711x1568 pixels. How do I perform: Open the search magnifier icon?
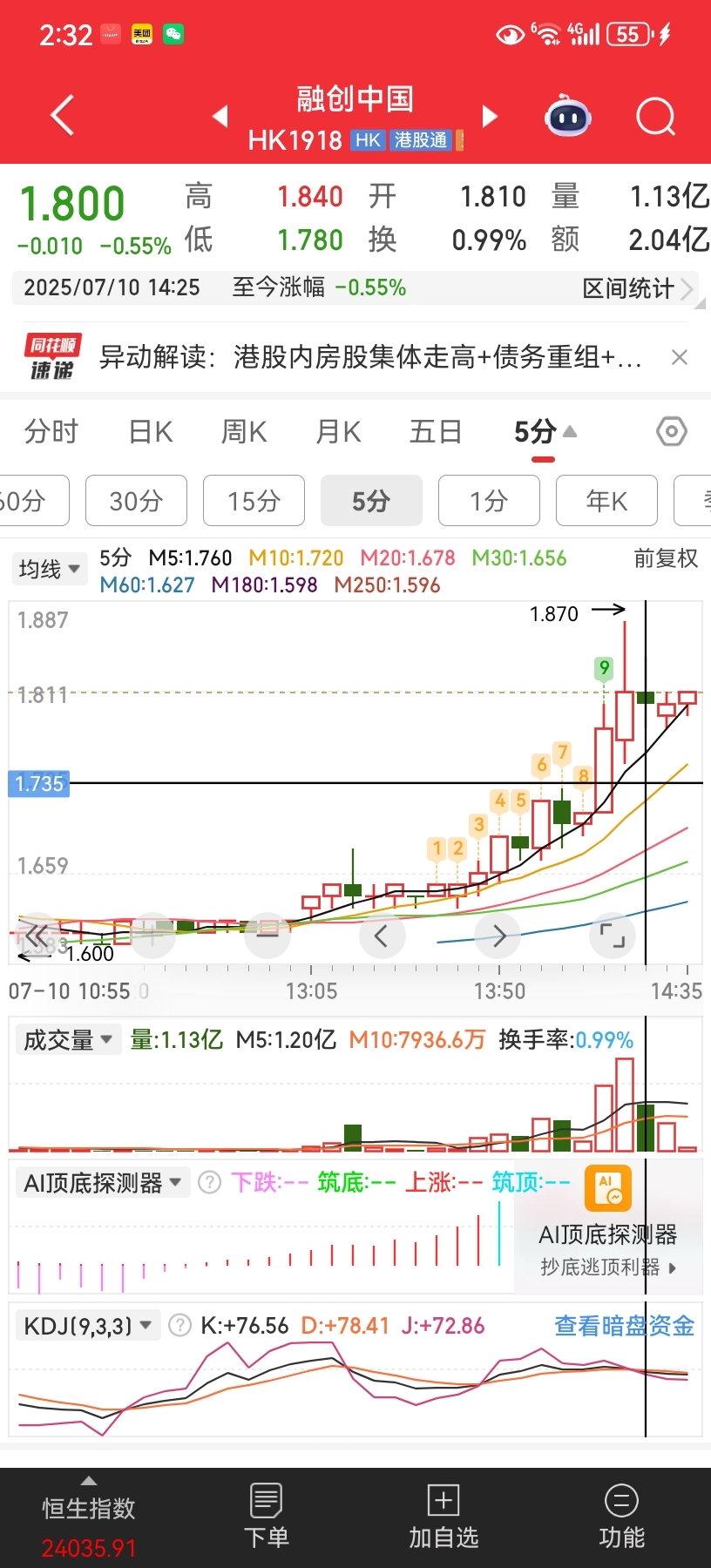(x=655, y=116)
